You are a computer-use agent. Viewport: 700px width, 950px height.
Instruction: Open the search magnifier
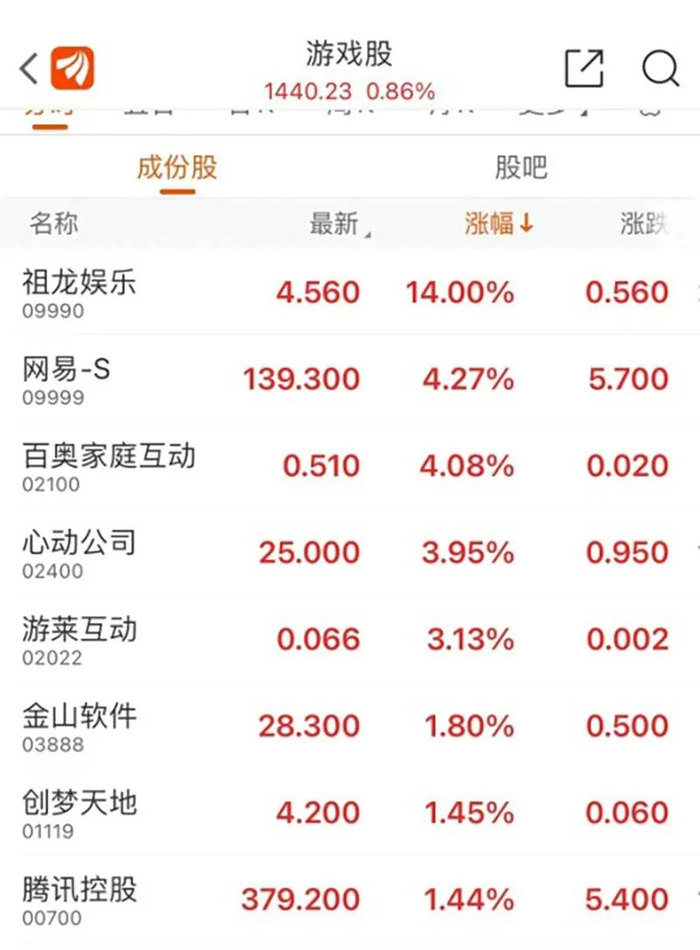click(660, 68)
